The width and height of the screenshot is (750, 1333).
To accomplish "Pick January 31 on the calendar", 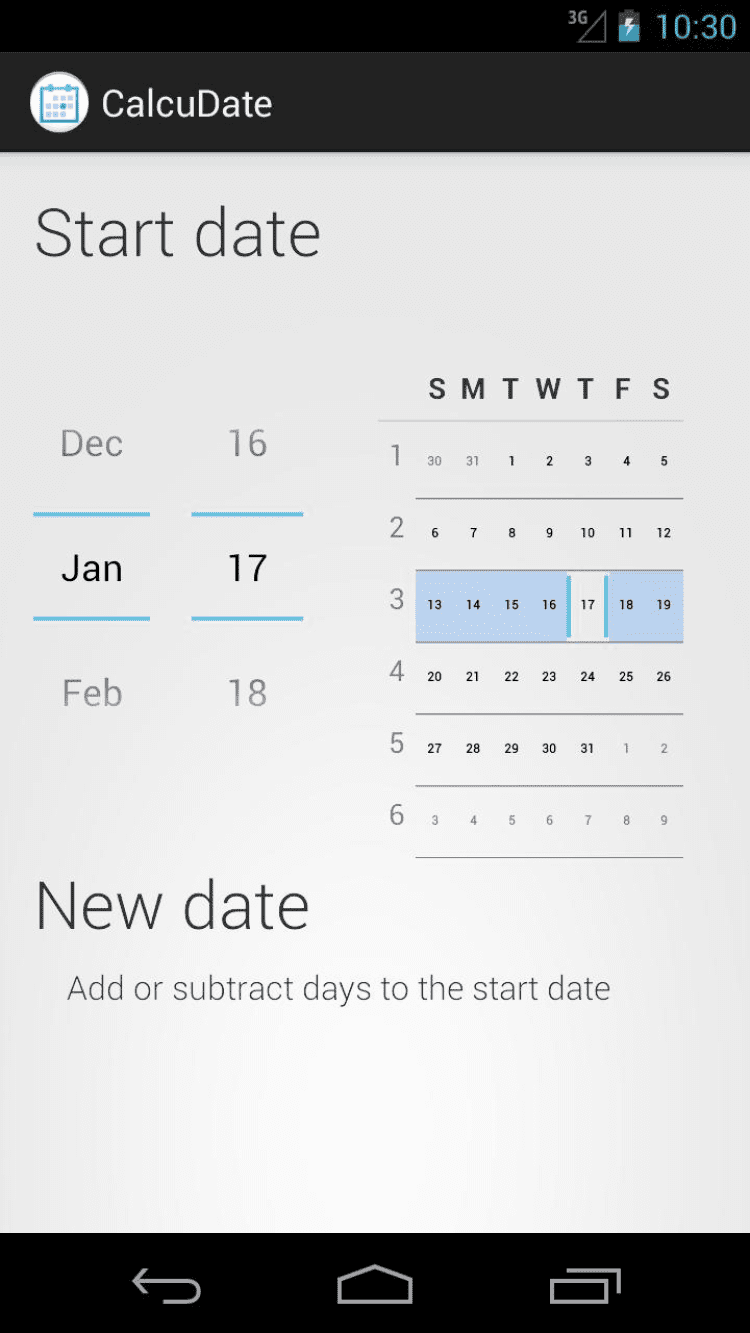I will 587,748.
